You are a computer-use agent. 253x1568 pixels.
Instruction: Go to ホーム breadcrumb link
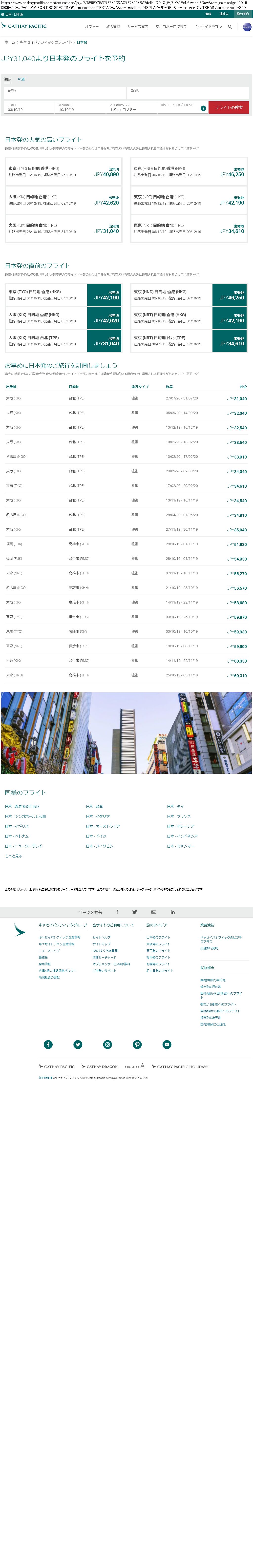tap(10, 42)
